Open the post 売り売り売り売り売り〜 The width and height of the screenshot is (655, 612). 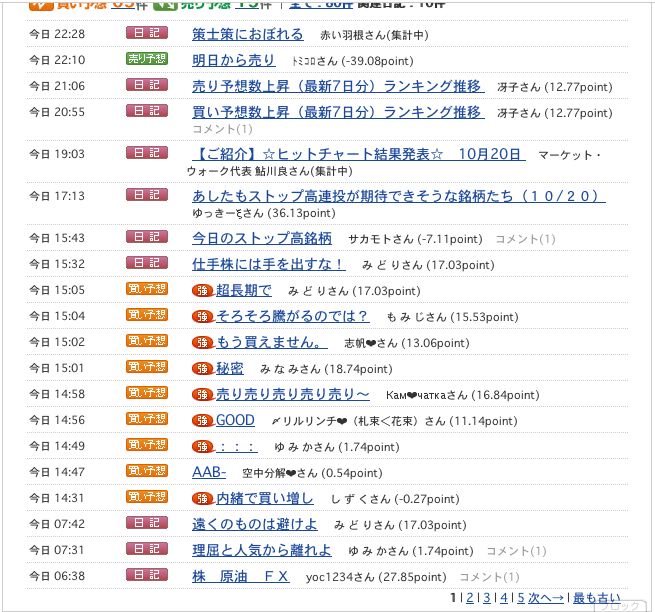pos(292,394)
